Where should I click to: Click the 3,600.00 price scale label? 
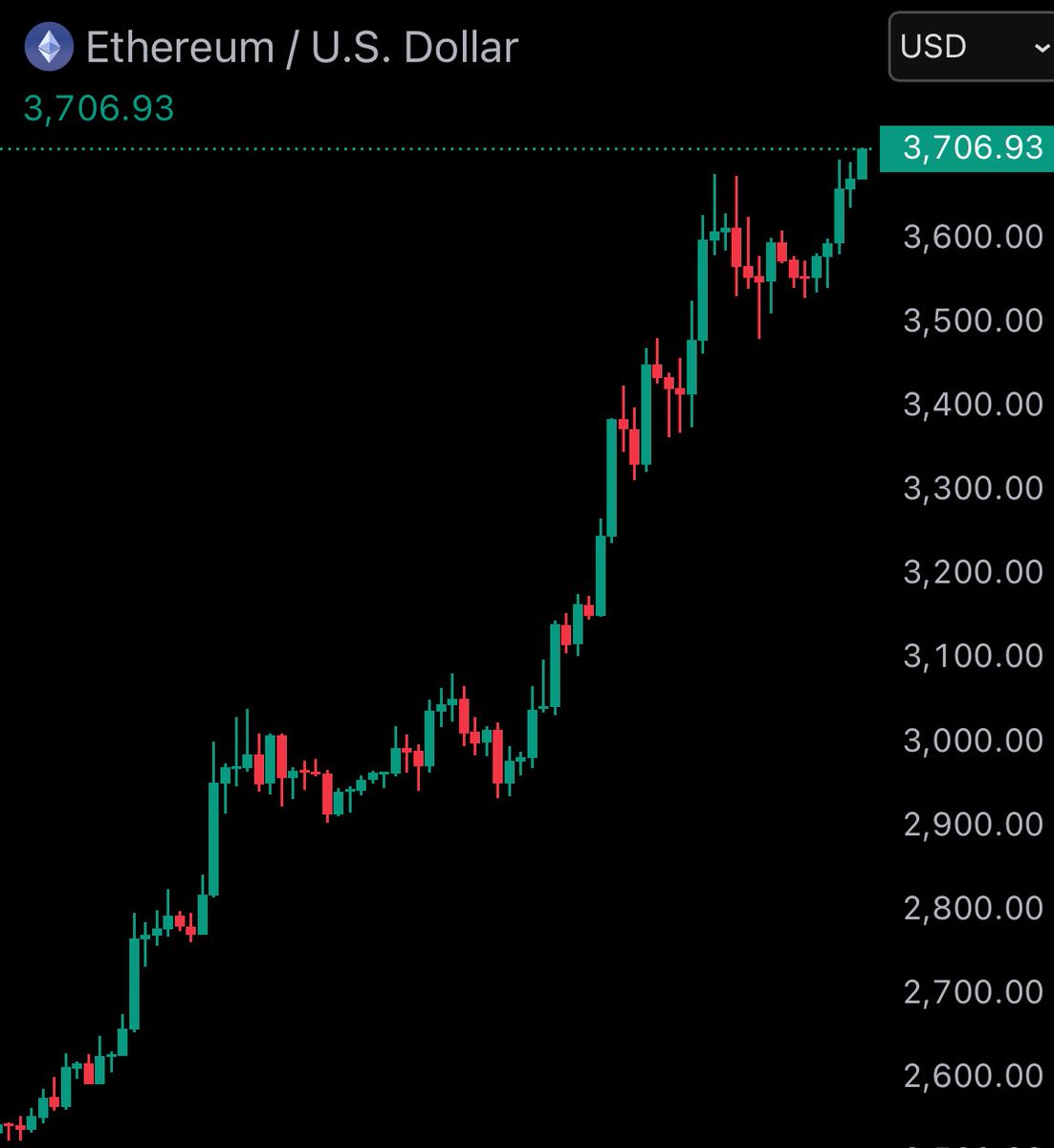973,236
